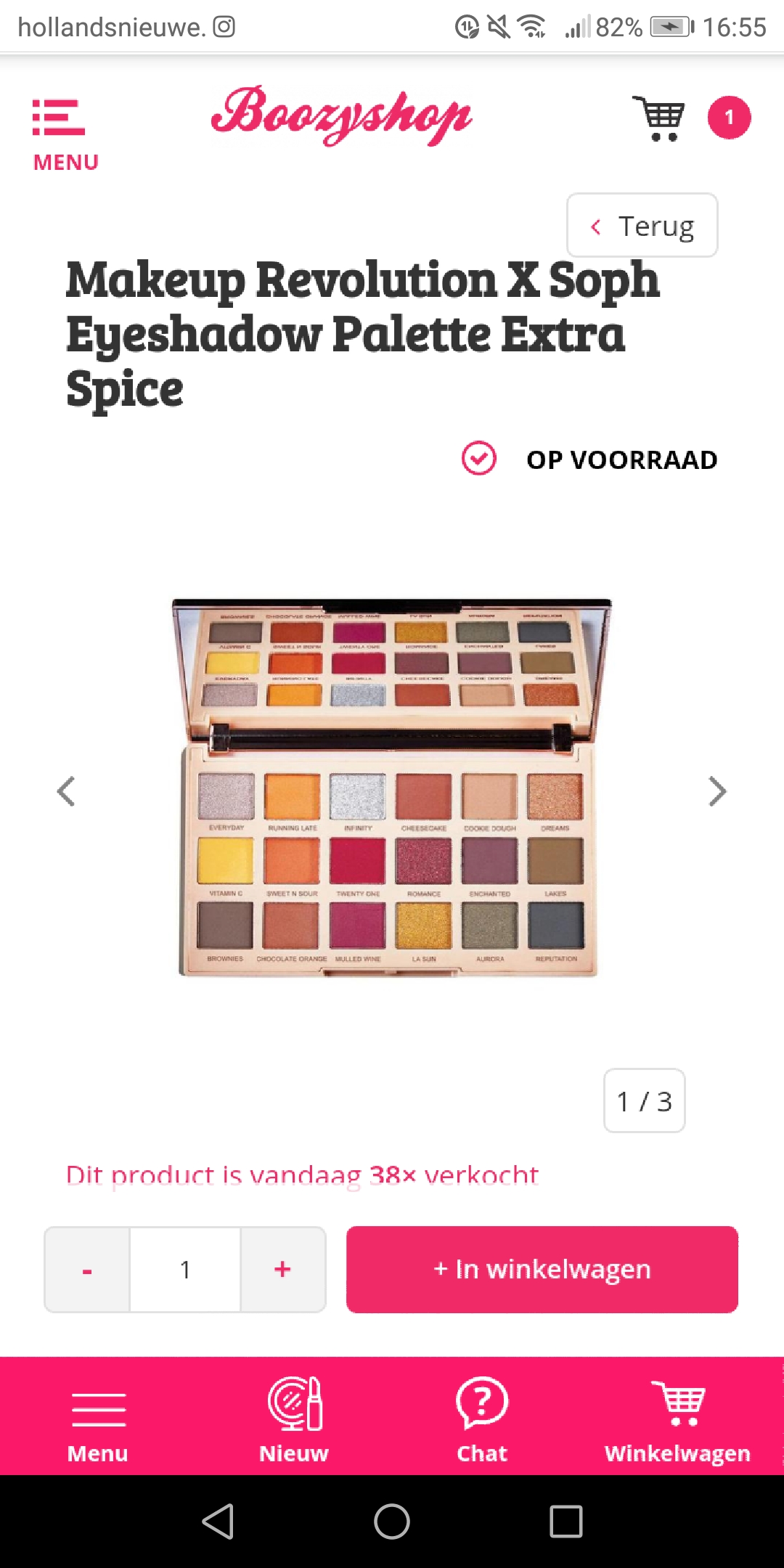Show the previous product image
This screenshot has height=1568, width=784.
pyautogui.click(x=66, y=791)
